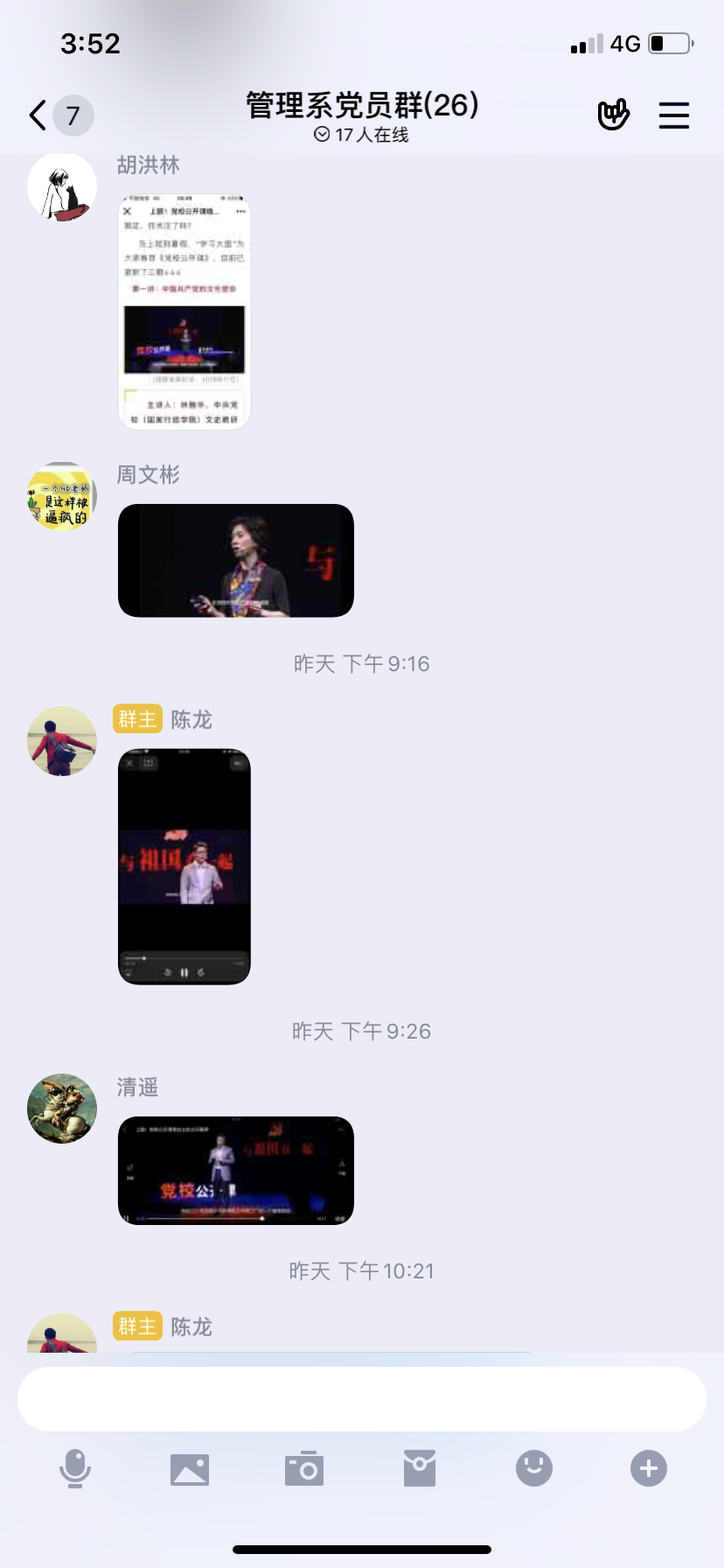Open 清遥's profile avatar
The image size is (724, 1568).
coord(62,1108)
